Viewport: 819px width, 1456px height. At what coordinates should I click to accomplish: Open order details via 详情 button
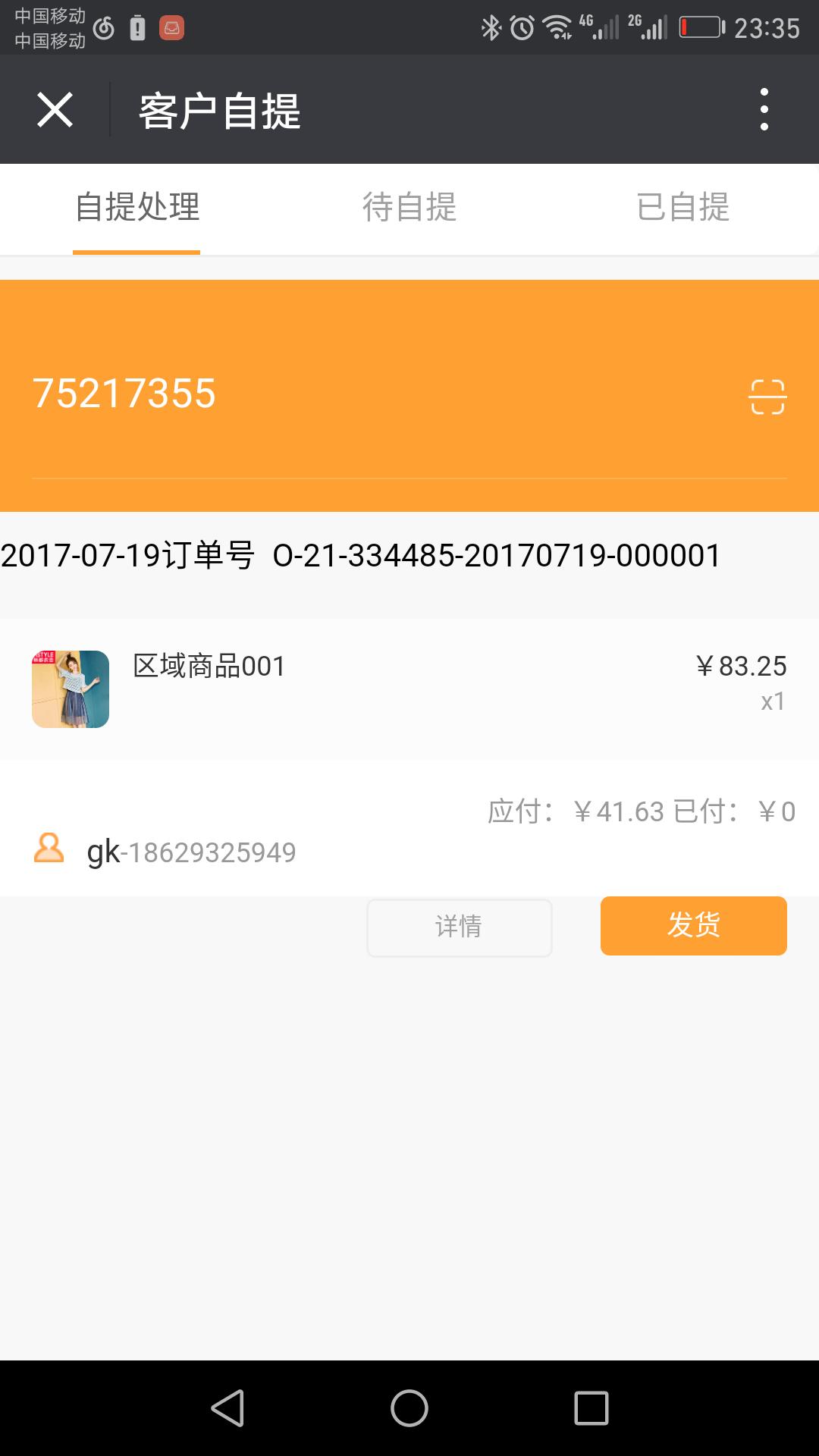(459, 927)
